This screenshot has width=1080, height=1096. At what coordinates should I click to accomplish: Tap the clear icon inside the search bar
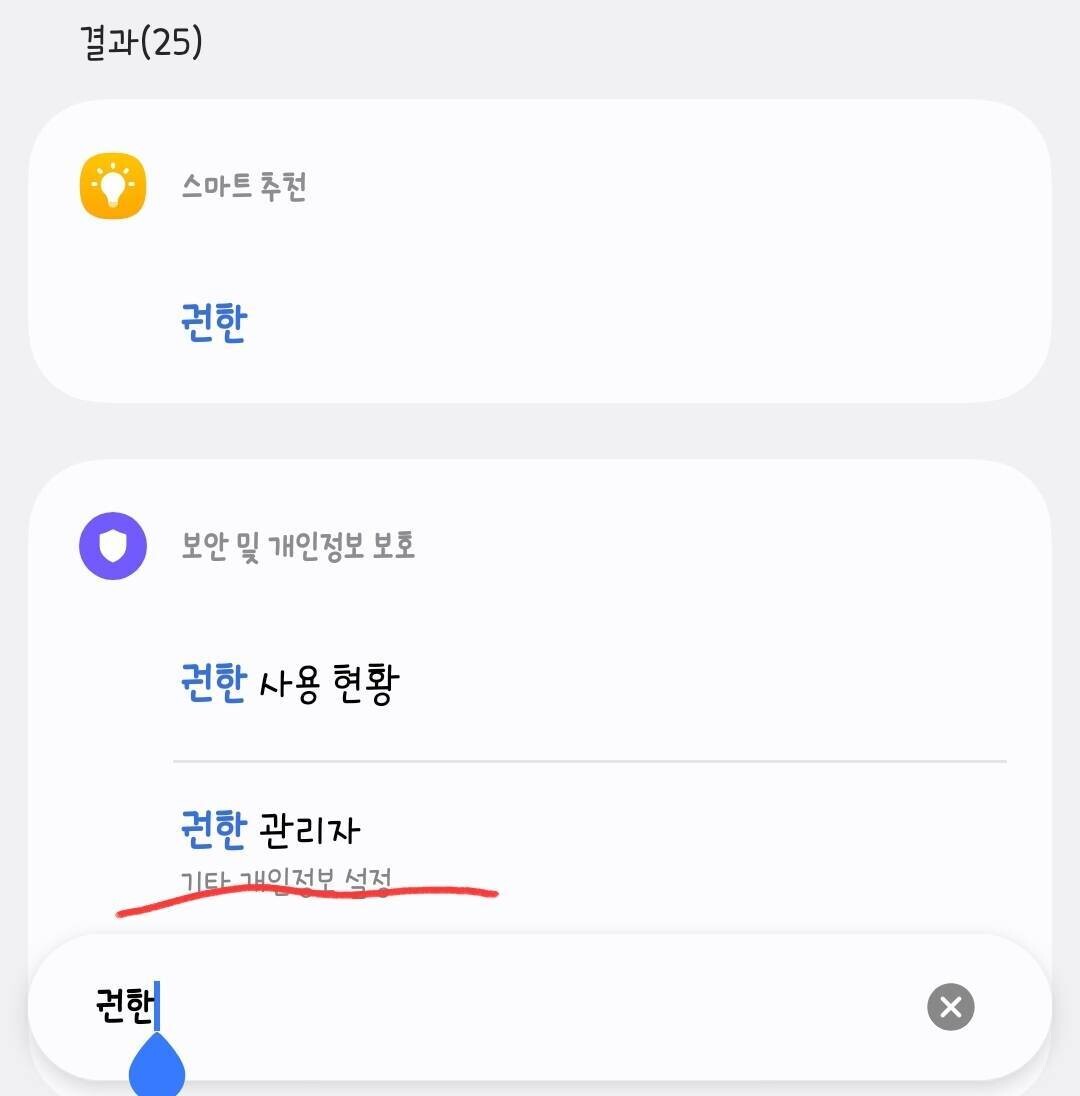point(949,1007)
